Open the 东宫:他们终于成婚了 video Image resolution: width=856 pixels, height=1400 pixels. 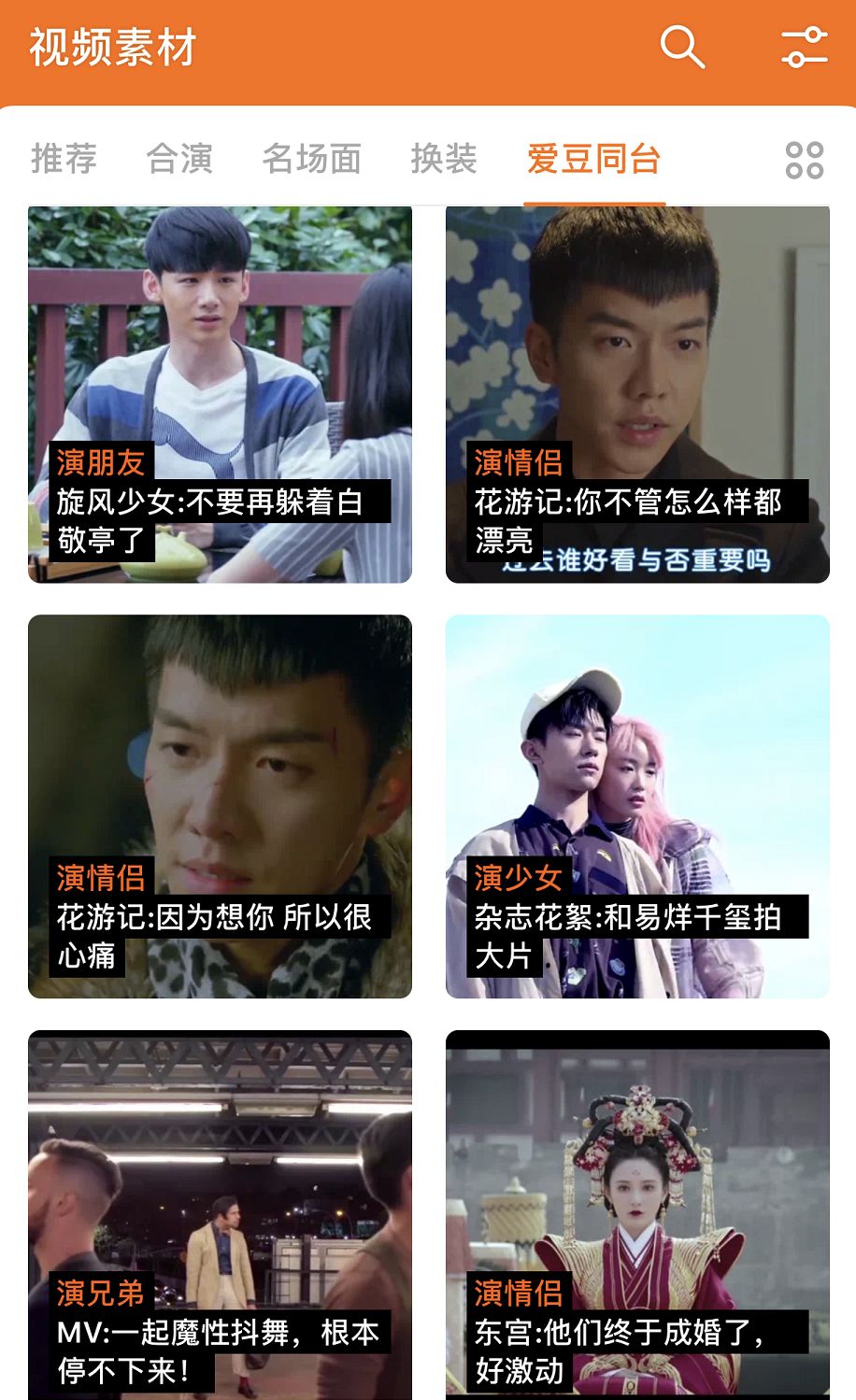coord(637,1214)
